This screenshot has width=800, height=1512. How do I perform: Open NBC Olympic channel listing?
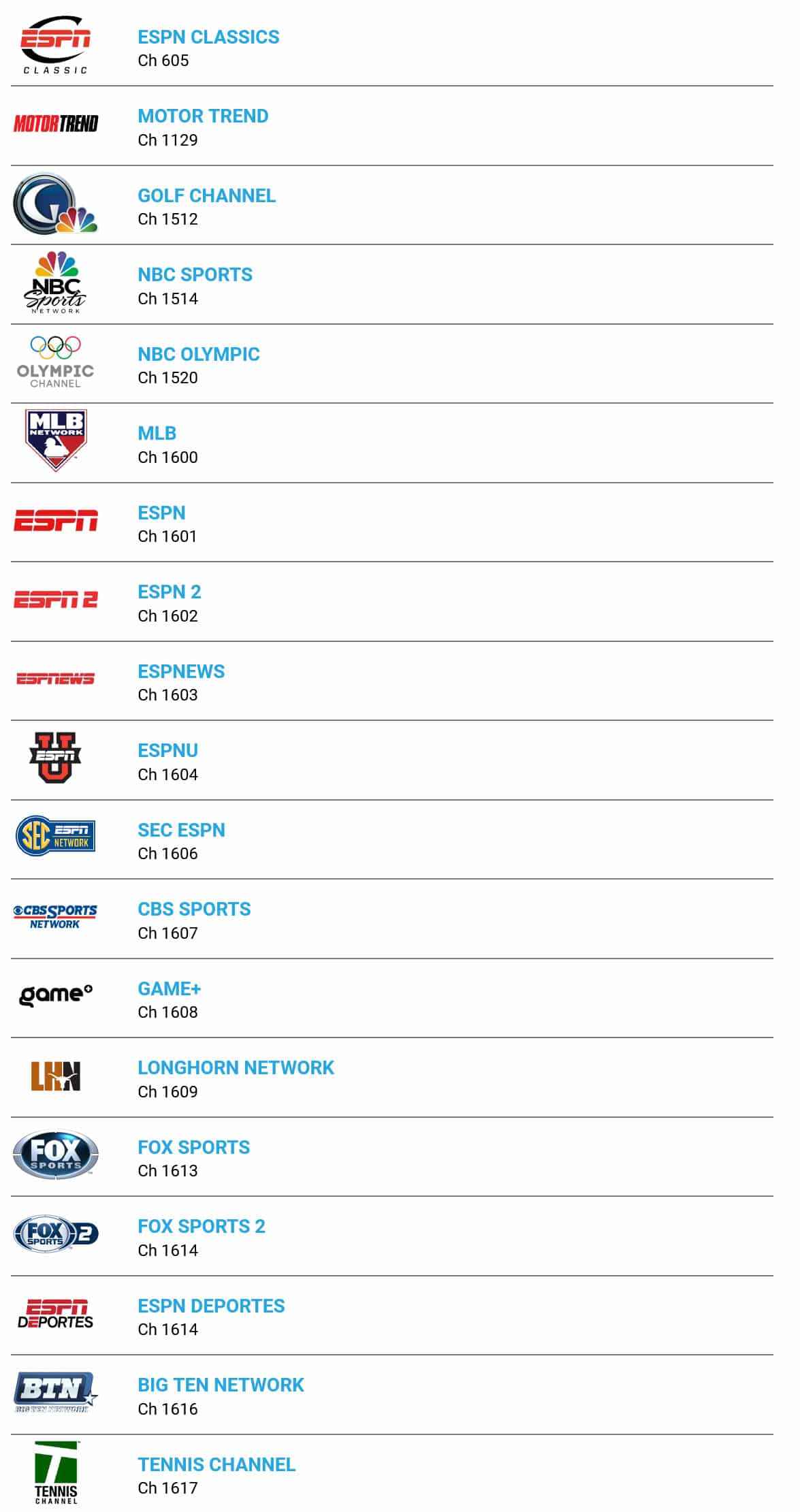(x=391, y=364)
